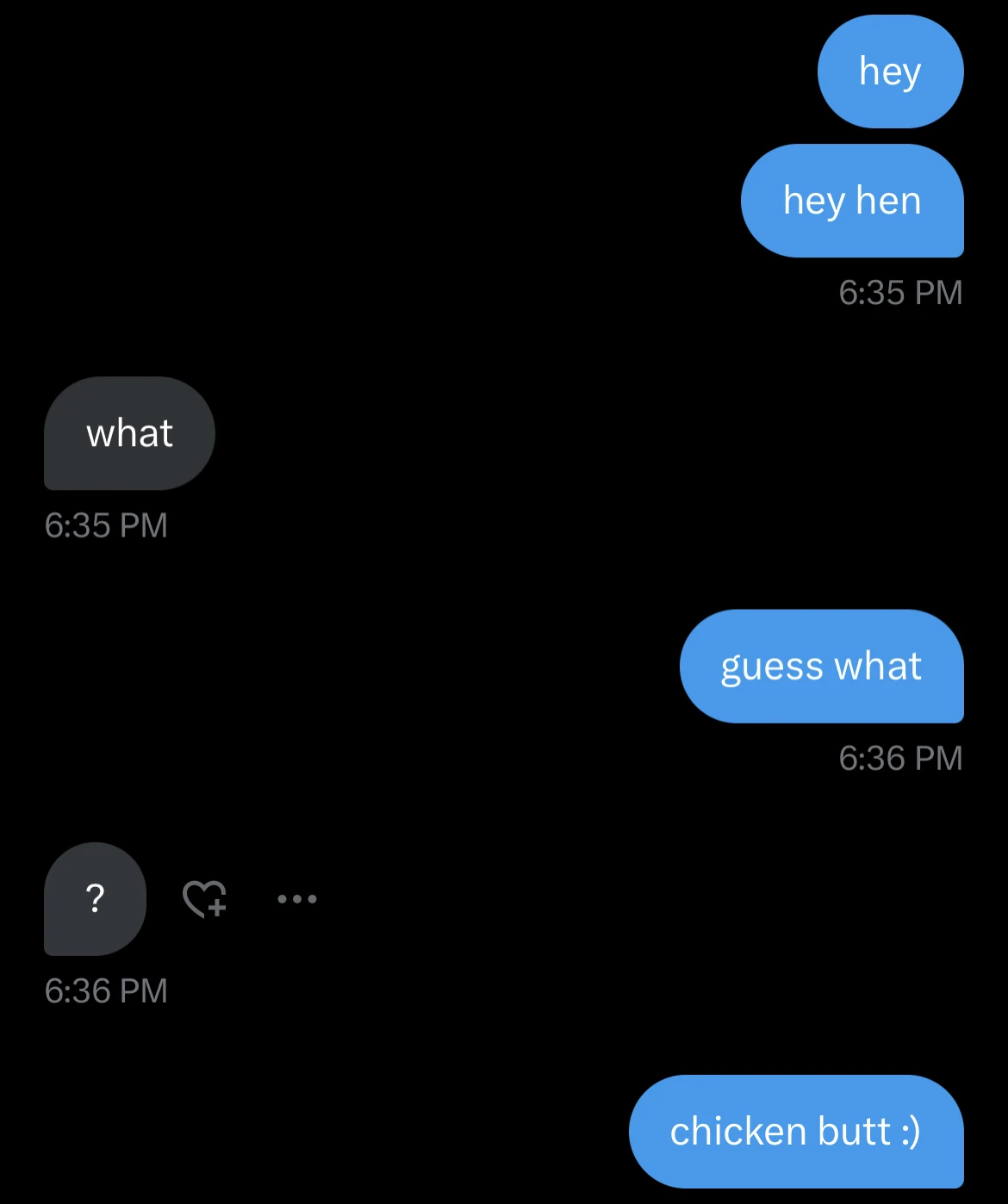Click the 6:36 PM timestamp under 'guess what'

[901, 758]
